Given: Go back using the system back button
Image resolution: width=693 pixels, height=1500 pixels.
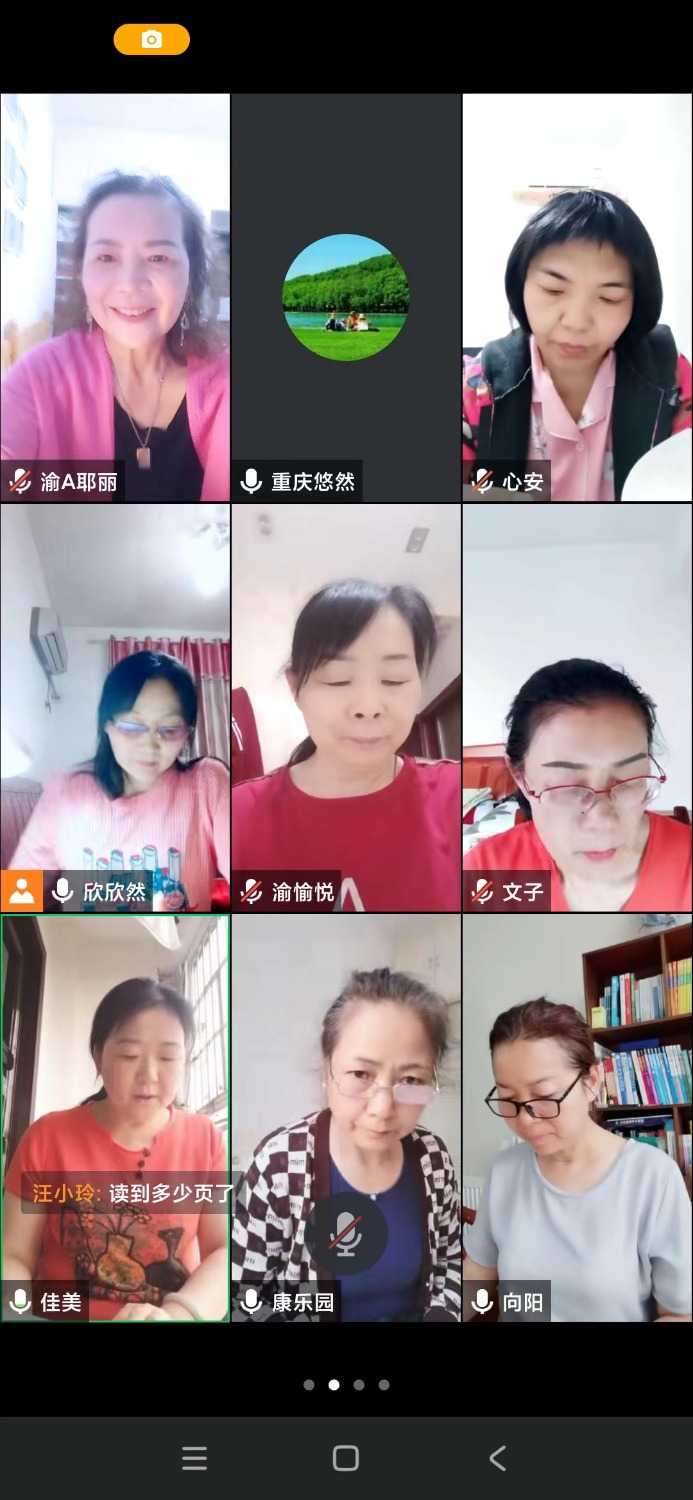Looking at the screenshot, I should tap(497, 1458).
